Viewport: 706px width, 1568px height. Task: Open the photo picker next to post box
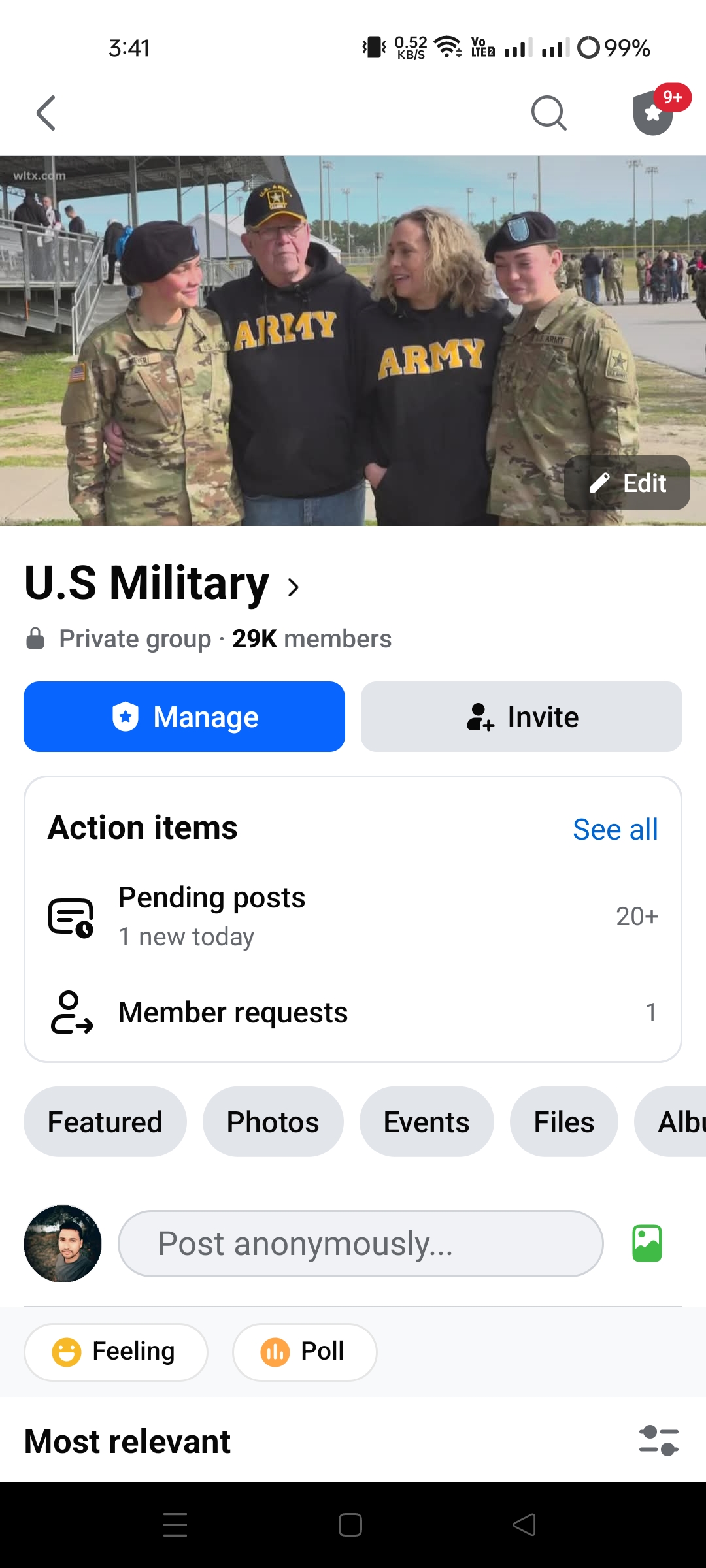tap(647, 1242)
